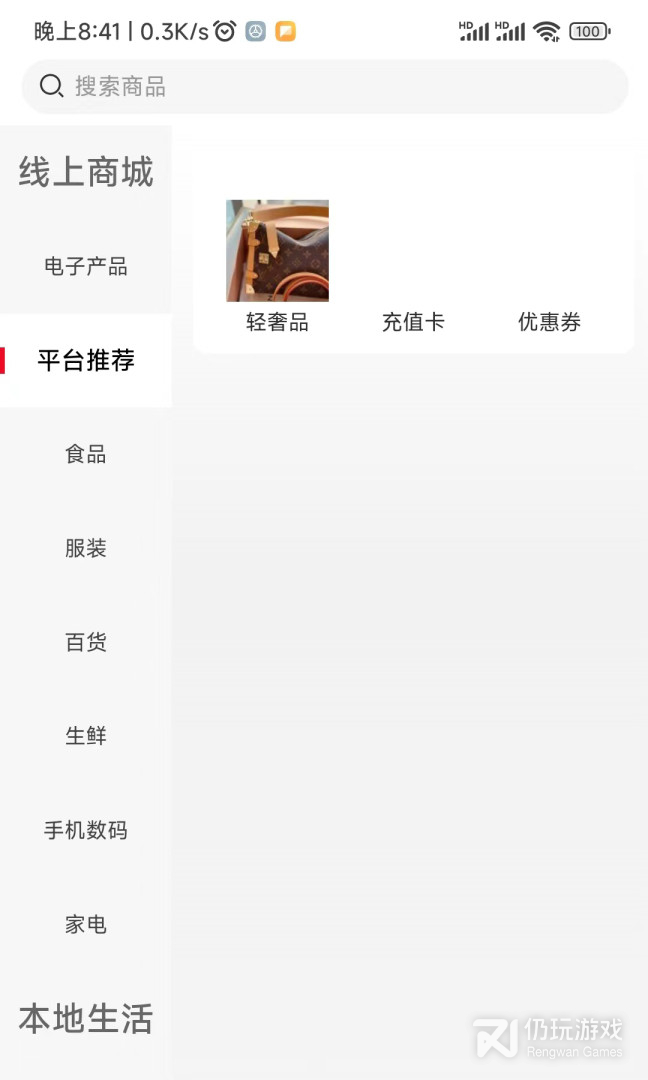This screenshot has width=648, height=1080.
Task: Select the 电子产品 category
Action: 85,267
